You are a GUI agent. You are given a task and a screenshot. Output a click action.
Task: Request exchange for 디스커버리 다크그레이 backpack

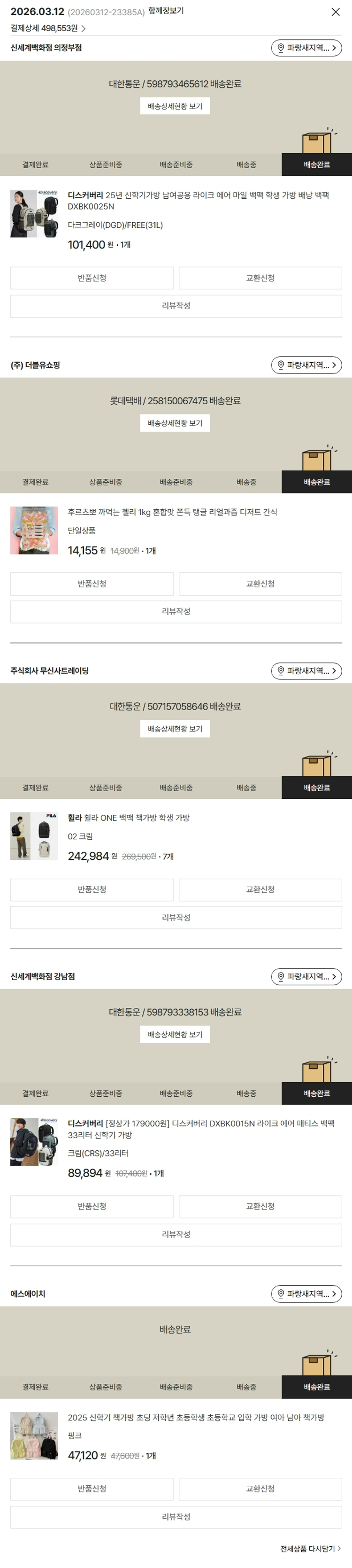pos(260,278)
